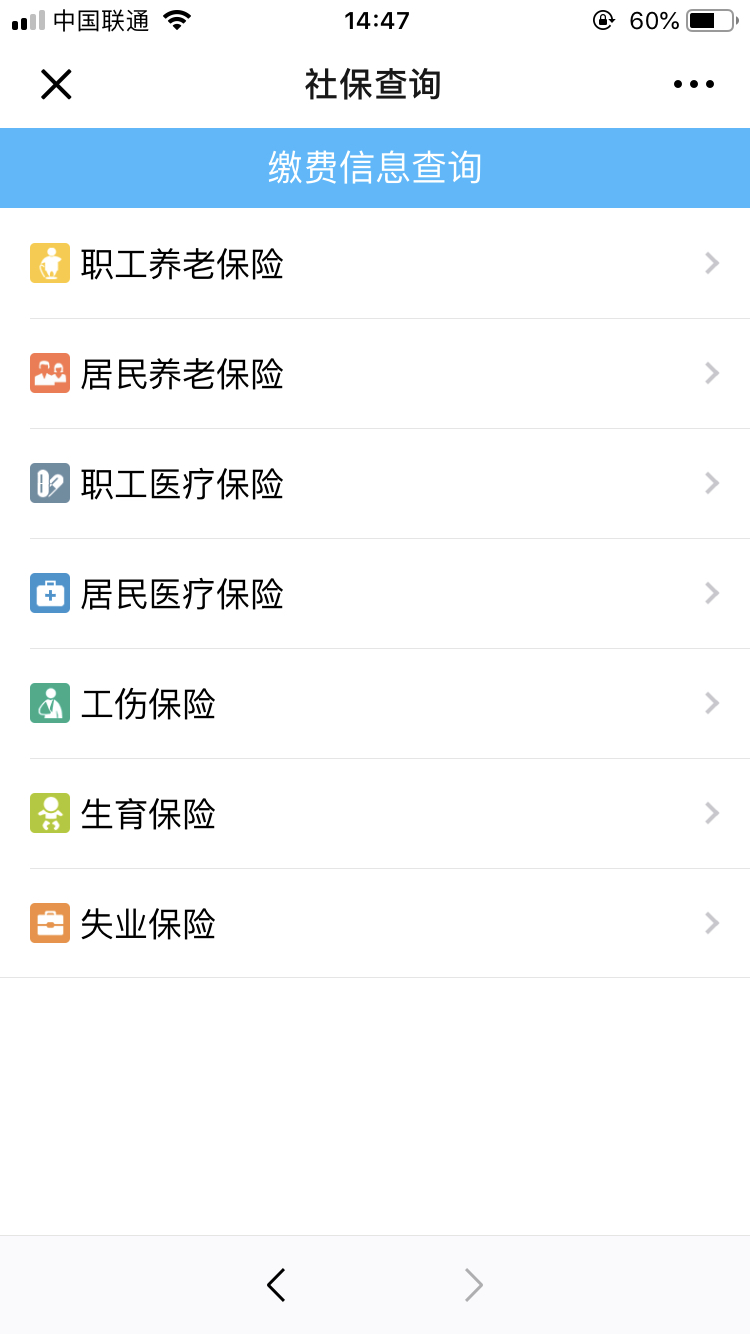Open the three-dot more options menu
The image size is (750, 1334).
[x=694, y=84]
